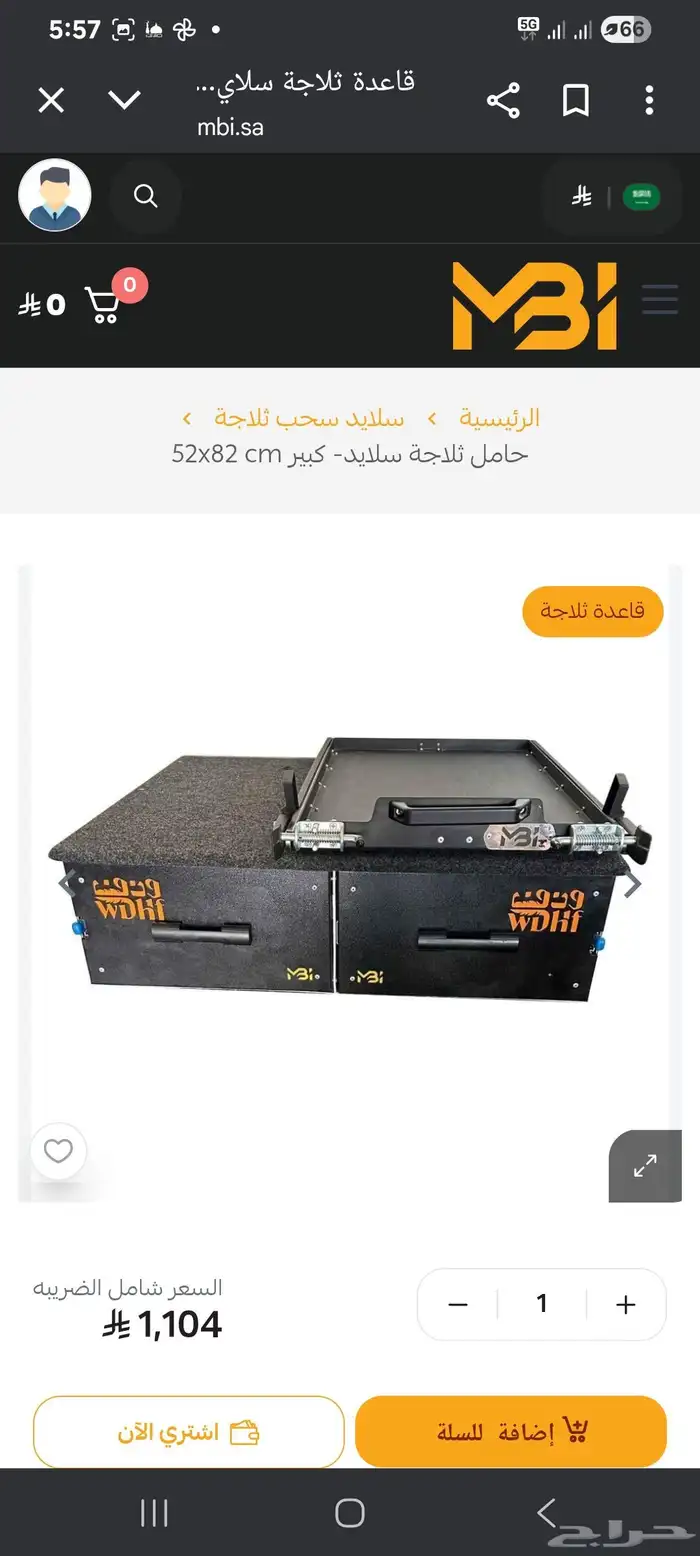The image size is (700, 1556).
Task: Add product to wishlist heart
Action: tap(58, 1152)
